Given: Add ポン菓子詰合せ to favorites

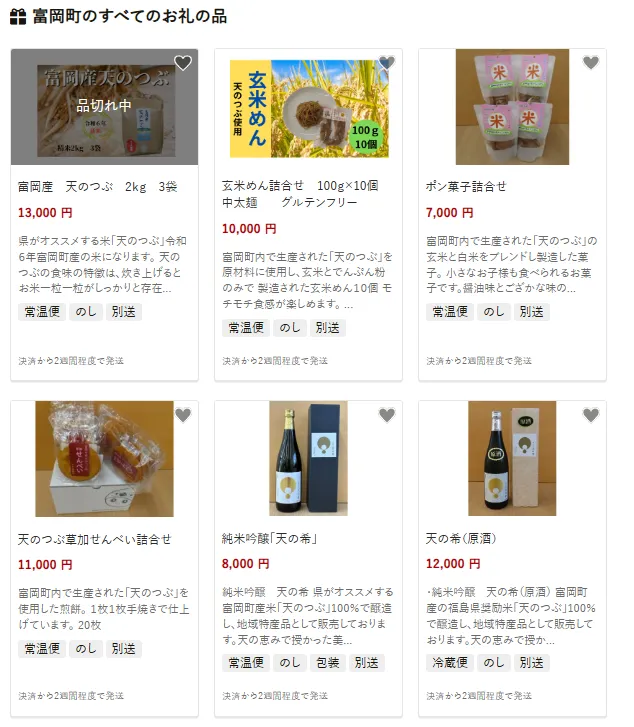Looking at the screenshot, I should 591,63.
